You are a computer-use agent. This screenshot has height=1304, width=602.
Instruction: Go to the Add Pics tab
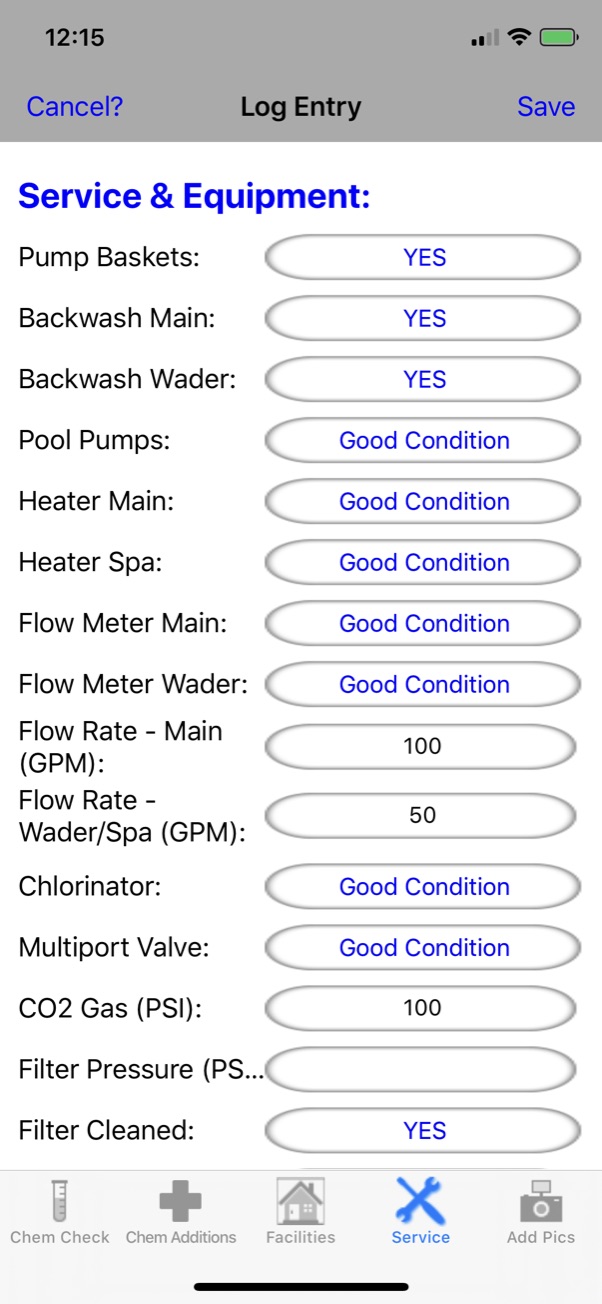click(541, 1211)
